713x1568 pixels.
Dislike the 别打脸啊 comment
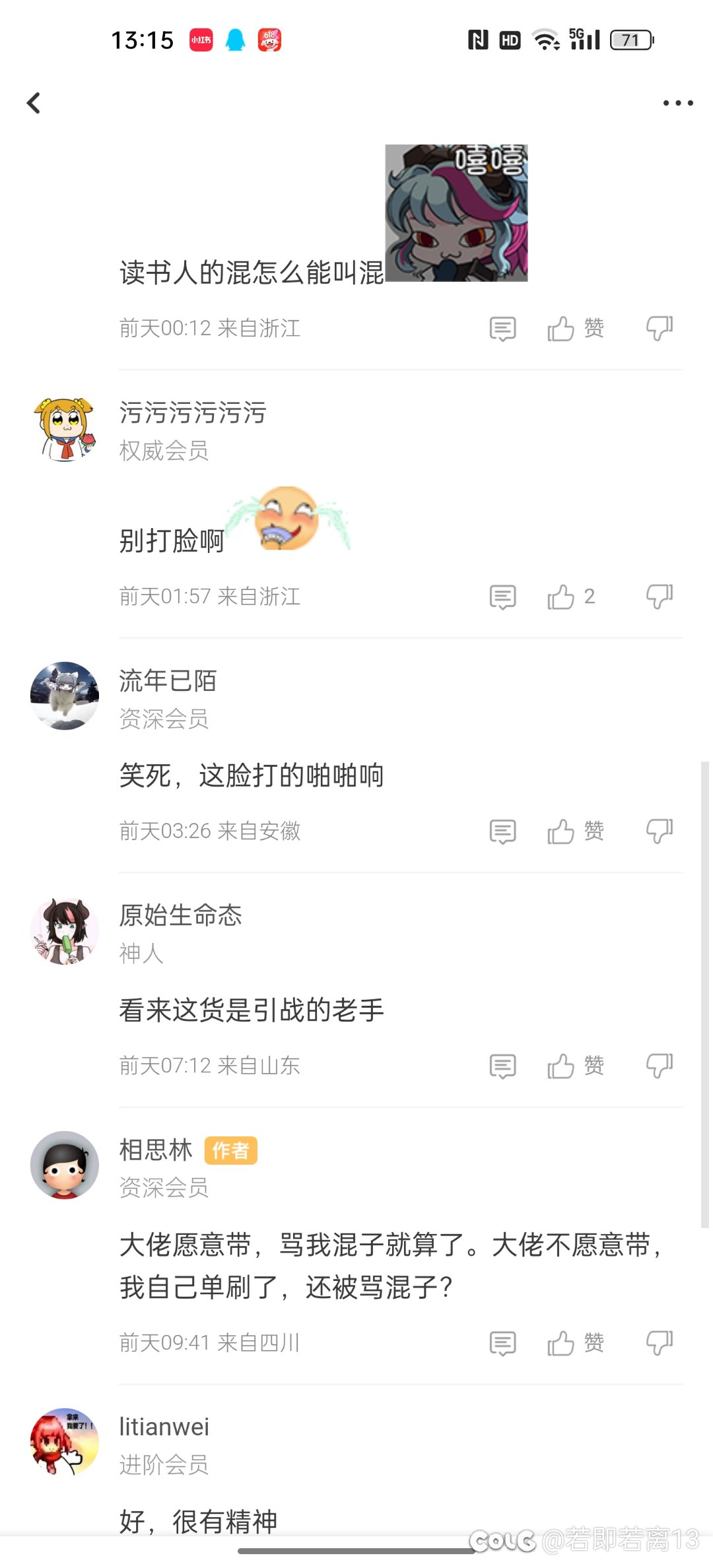[659, 597]
